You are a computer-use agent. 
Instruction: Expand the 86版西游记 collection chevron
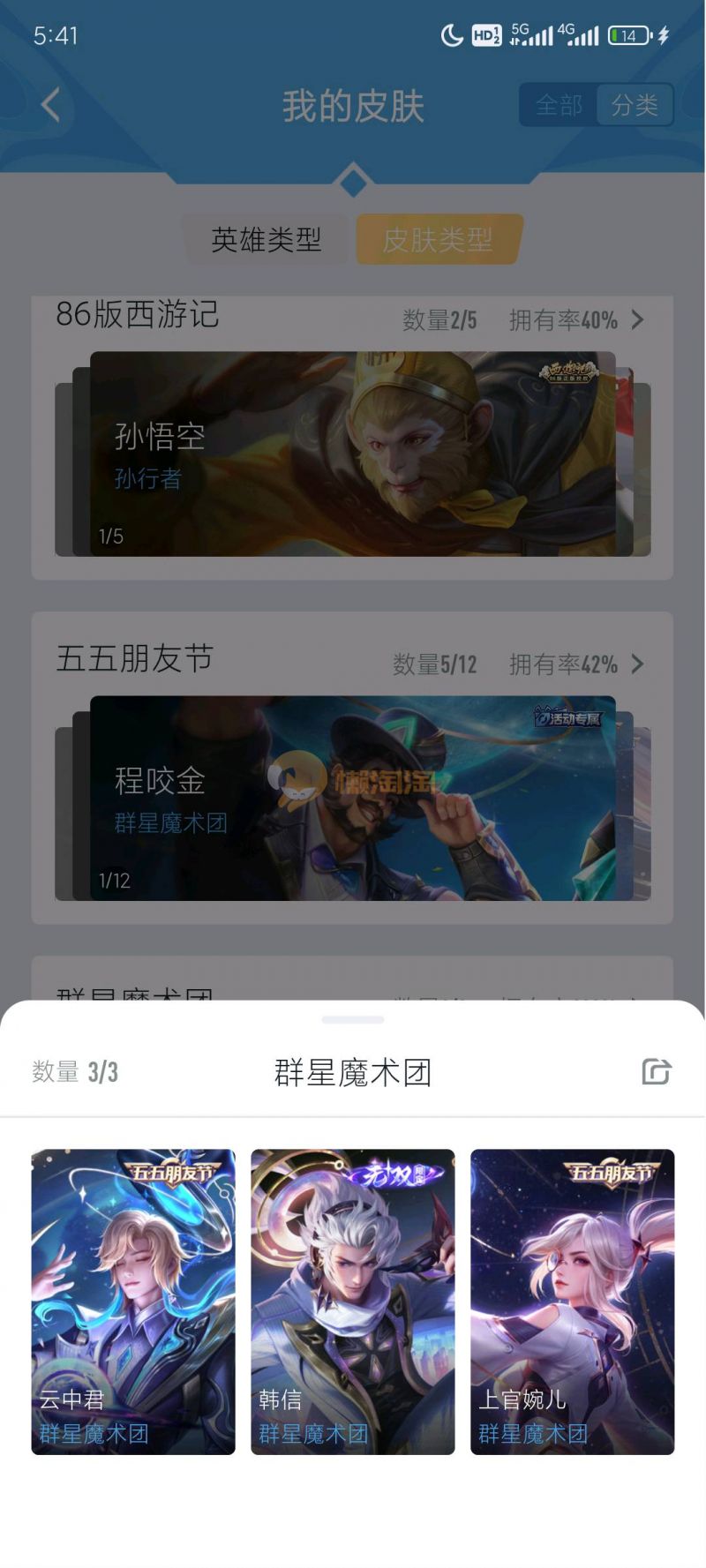tap(637, 320)
